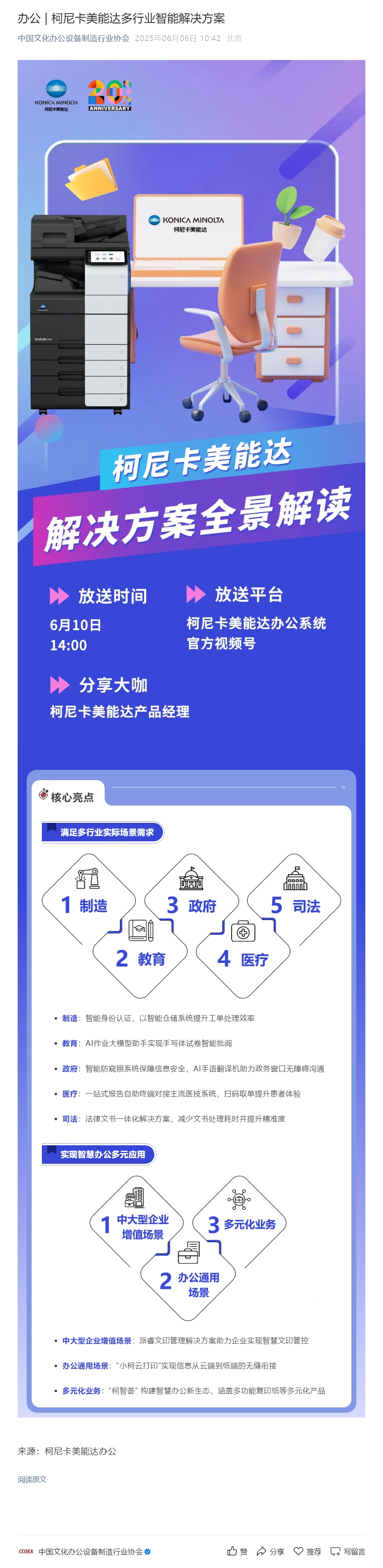Open the account profile in the bottom bar
The image size is (383, 1568).
pos(90,1551)
